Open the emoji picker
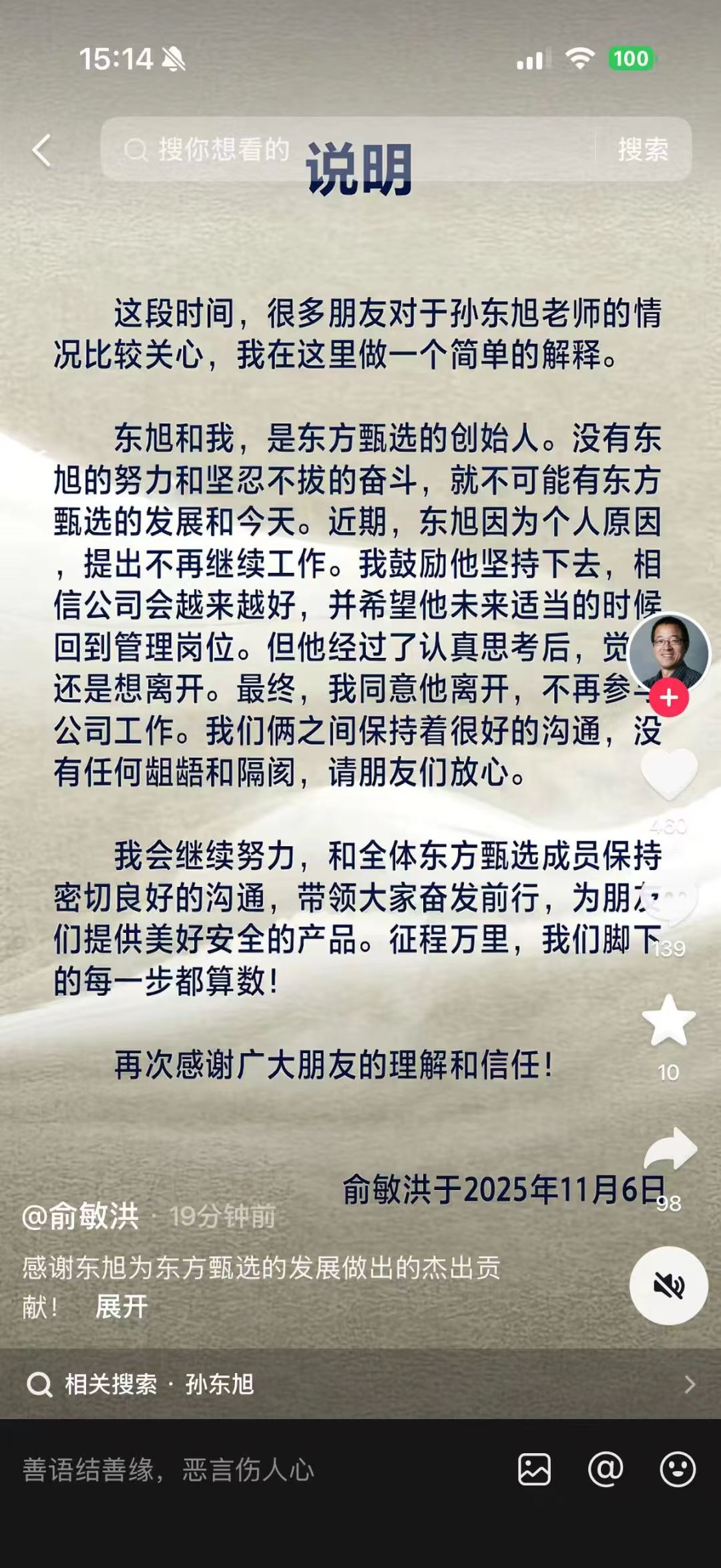 (x=678, y=1470)
